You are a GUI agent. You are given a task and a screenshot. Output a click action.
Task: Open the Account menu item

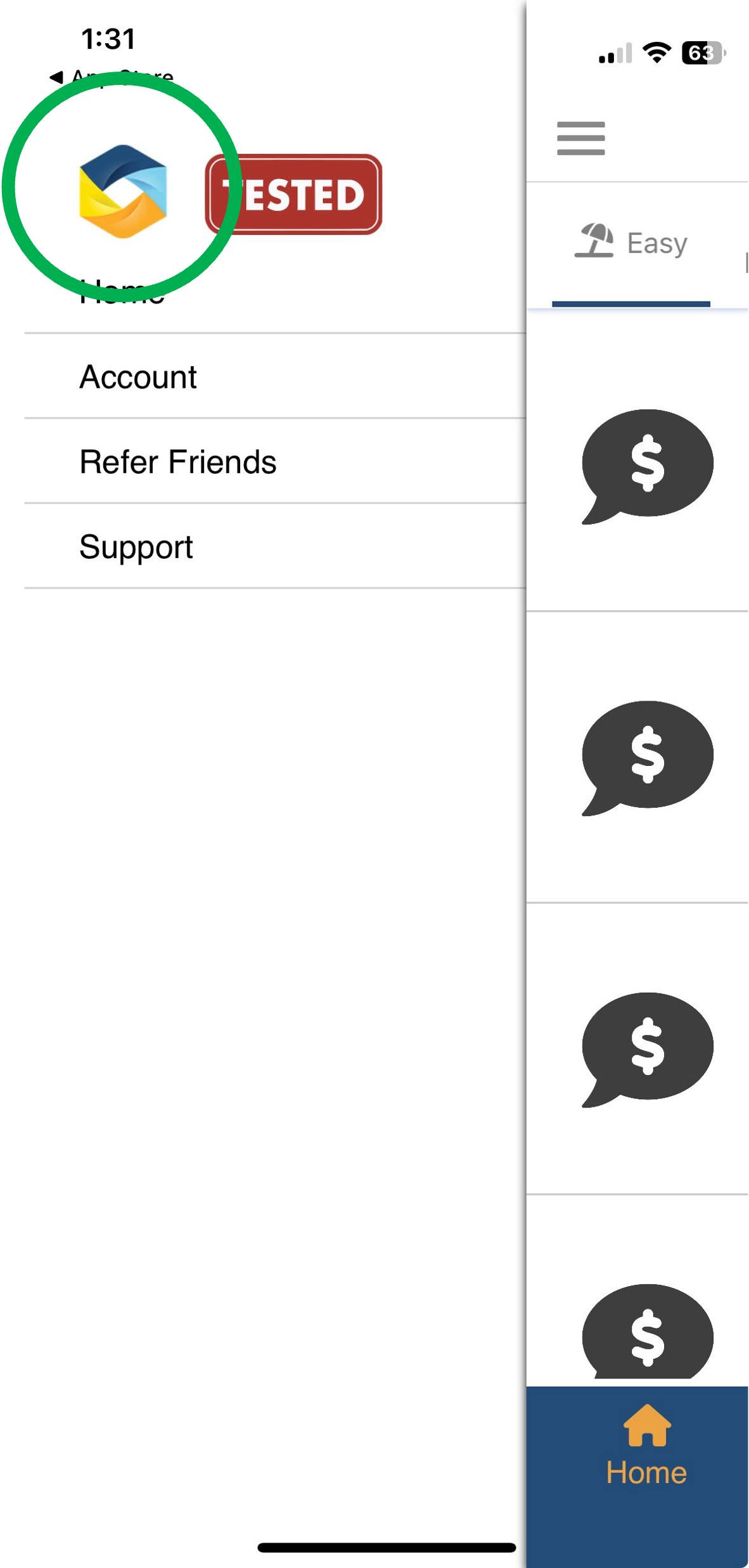(275, 376)
